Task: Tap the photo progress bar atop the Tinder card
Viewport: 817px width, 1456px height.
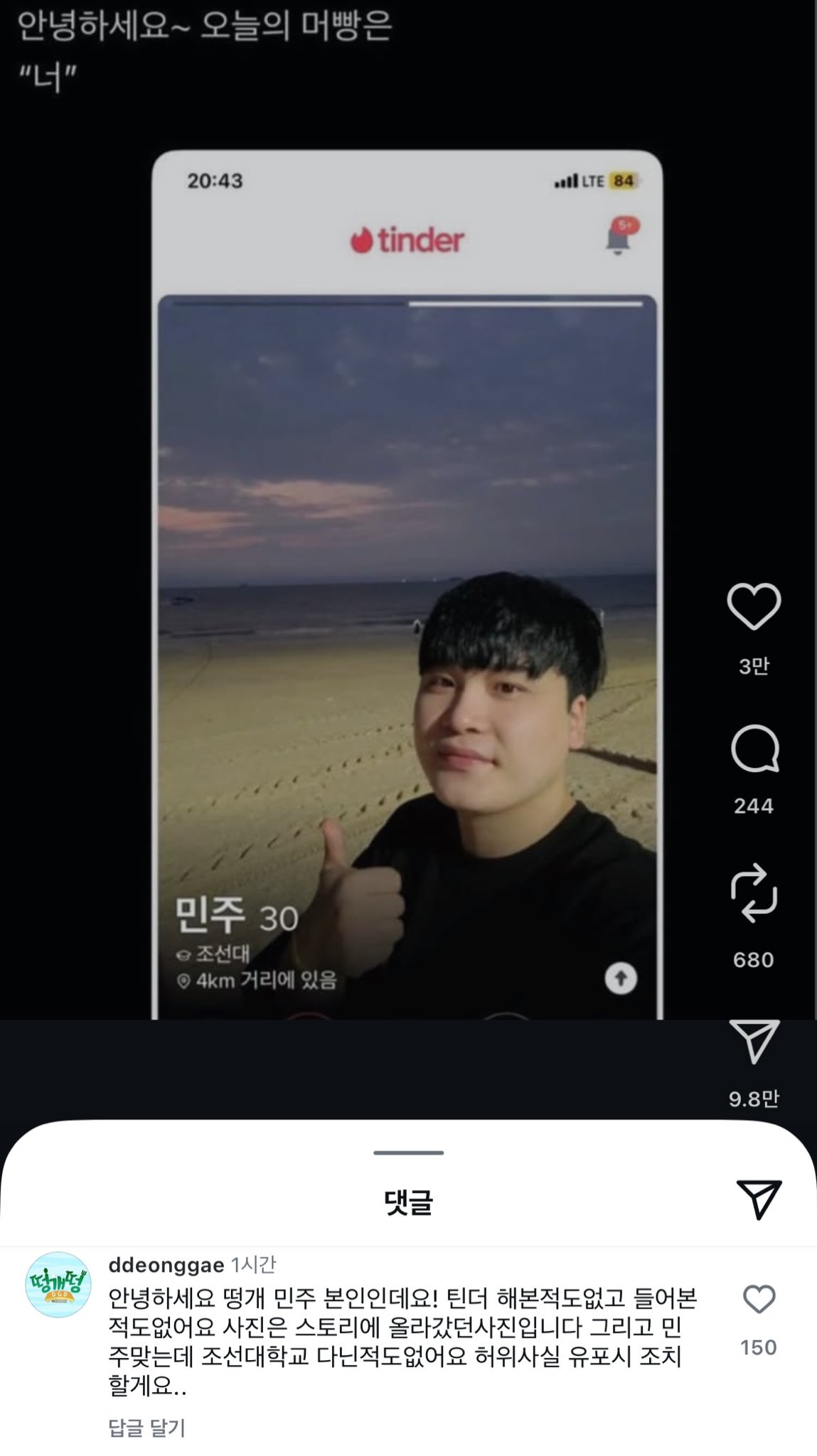Action: (407, 303)
